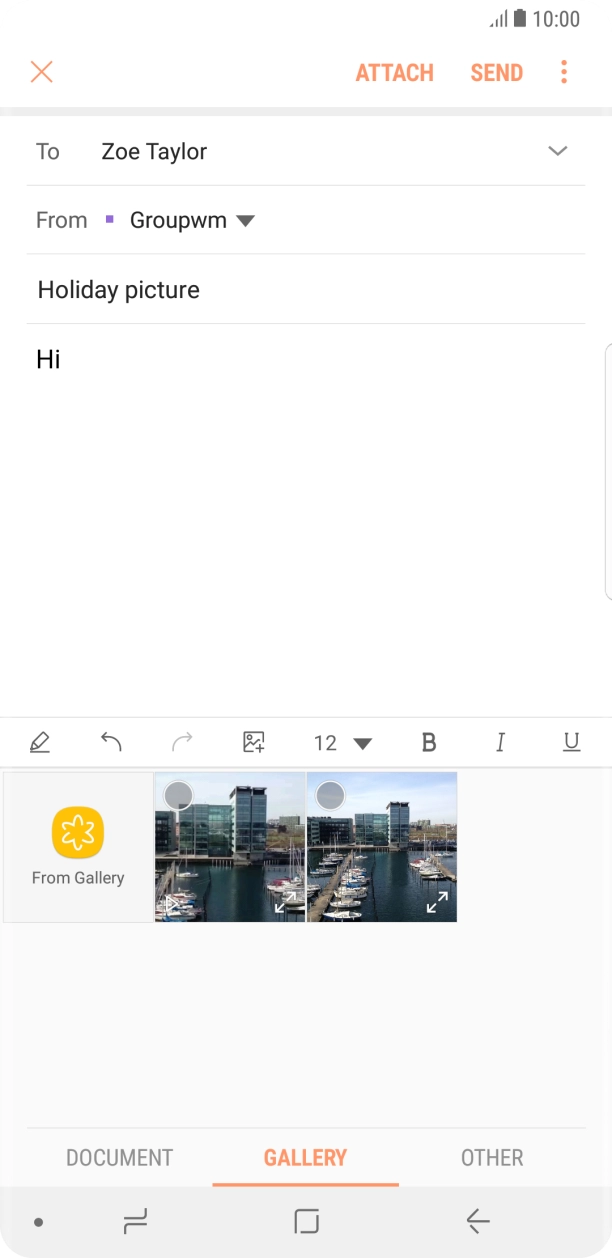612x1258 pixels.
Task: Send the email to Zoe Taylor
Action: (496, 73)
